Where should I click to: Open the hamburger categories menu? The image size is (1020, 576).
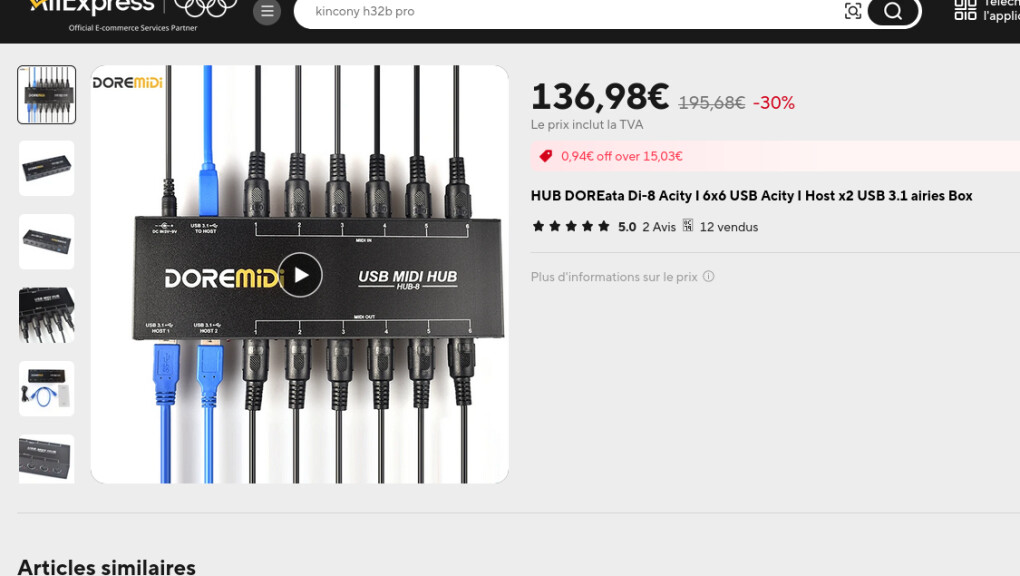click(x=267, y=12)
